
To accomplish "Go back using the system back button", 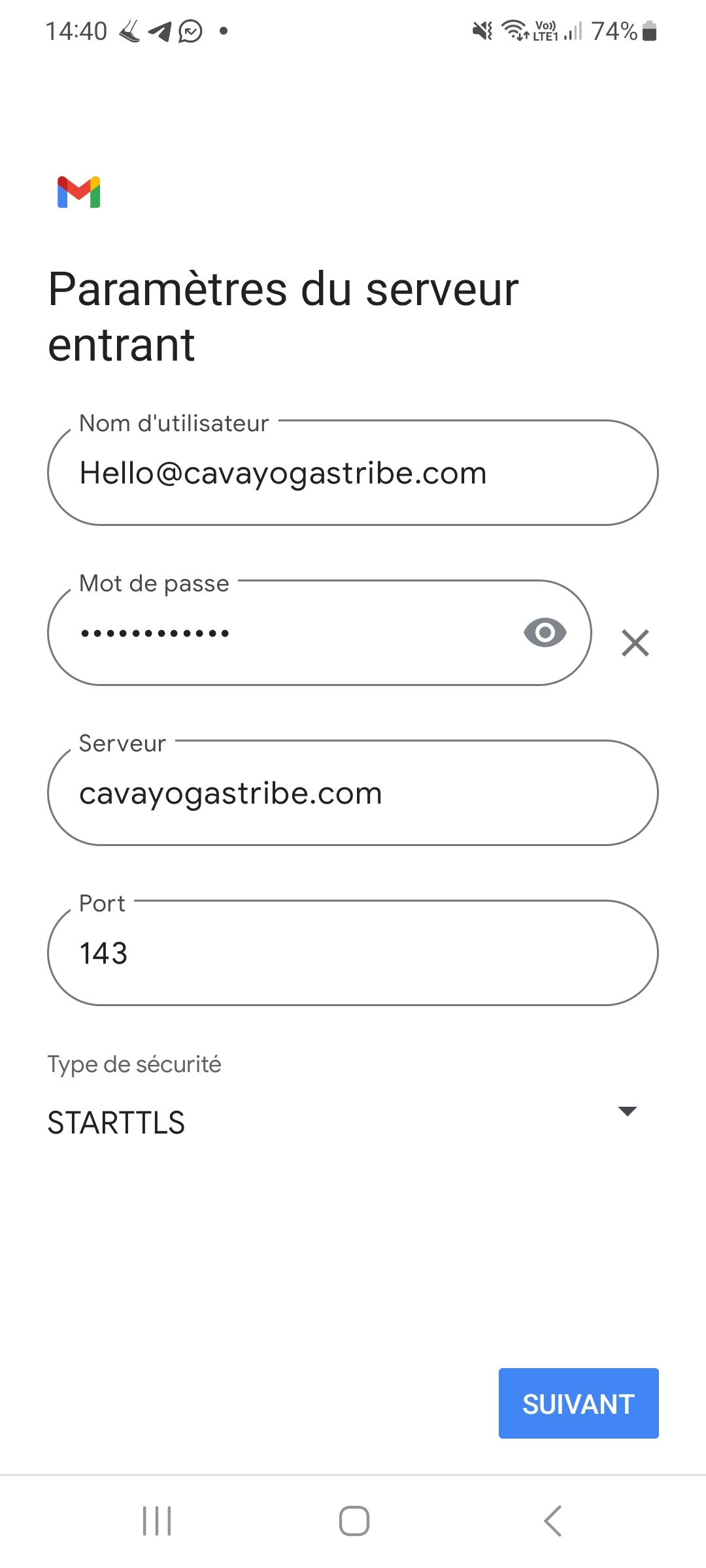I will (x=552, y=1521).
